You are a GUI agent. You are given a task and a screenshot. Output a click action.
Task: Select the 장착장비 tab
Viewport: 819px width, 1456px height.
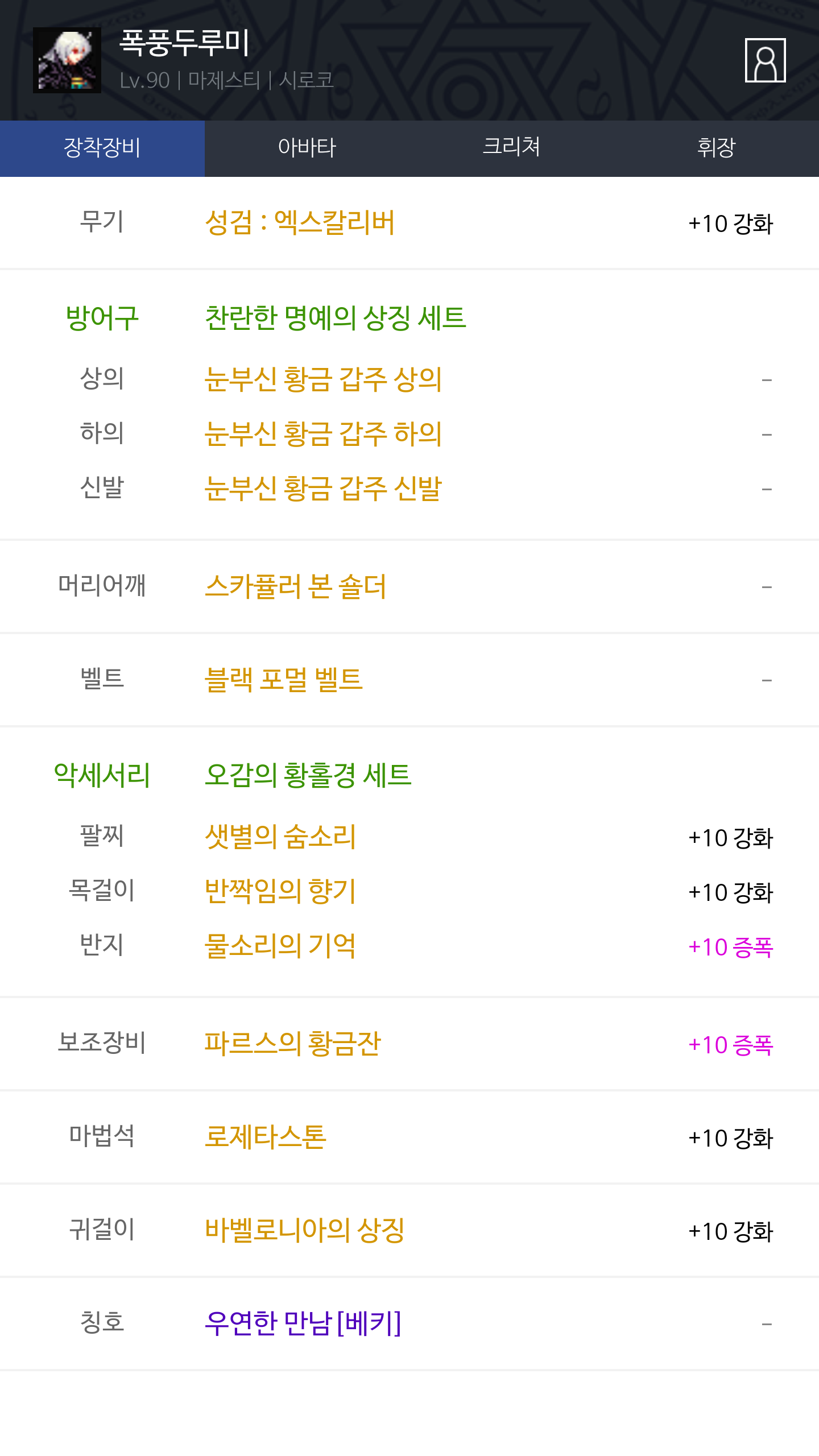(102, 148)
